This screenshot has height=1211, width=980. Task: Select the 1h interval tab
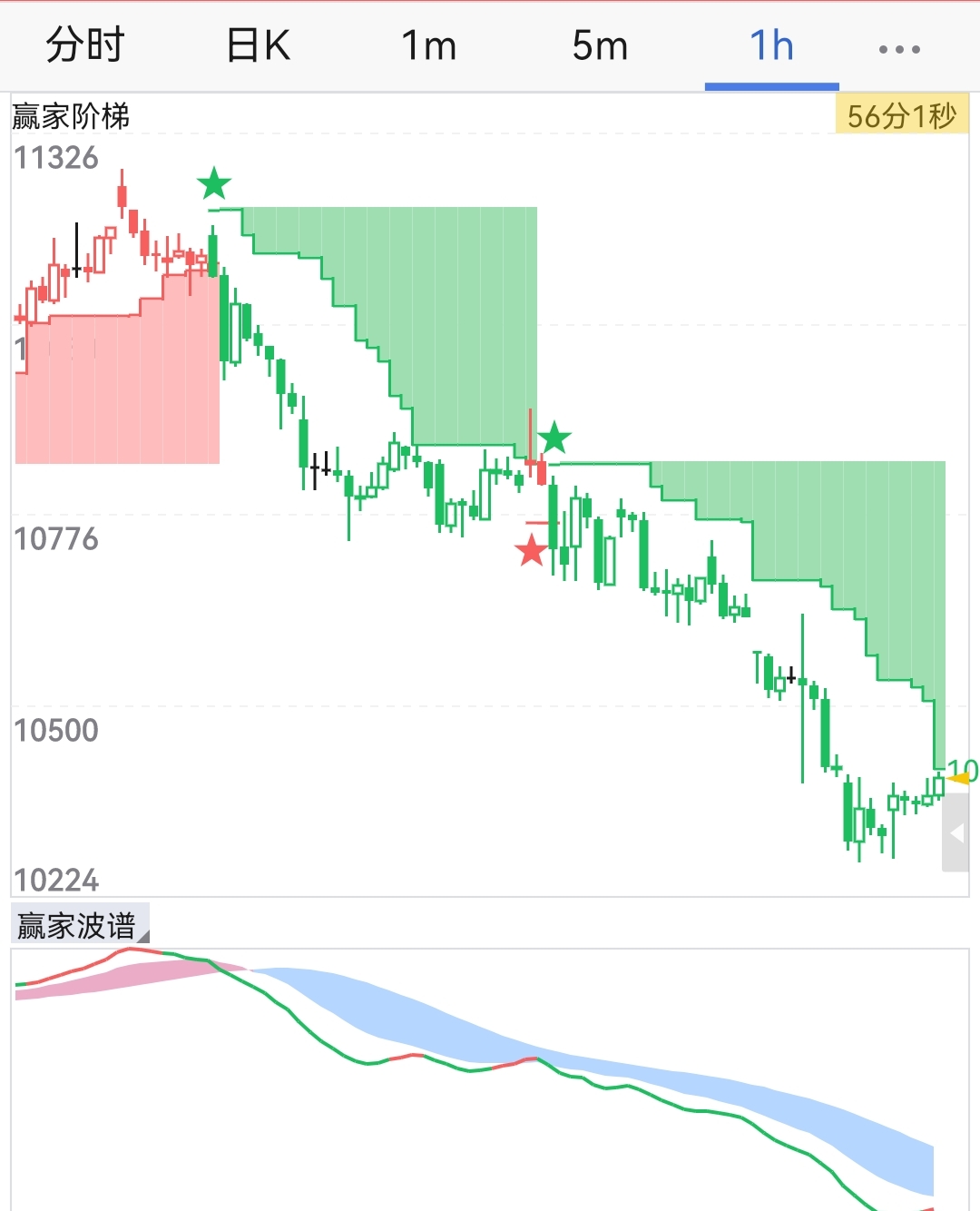pyautogui.click(x=771, y=45)
